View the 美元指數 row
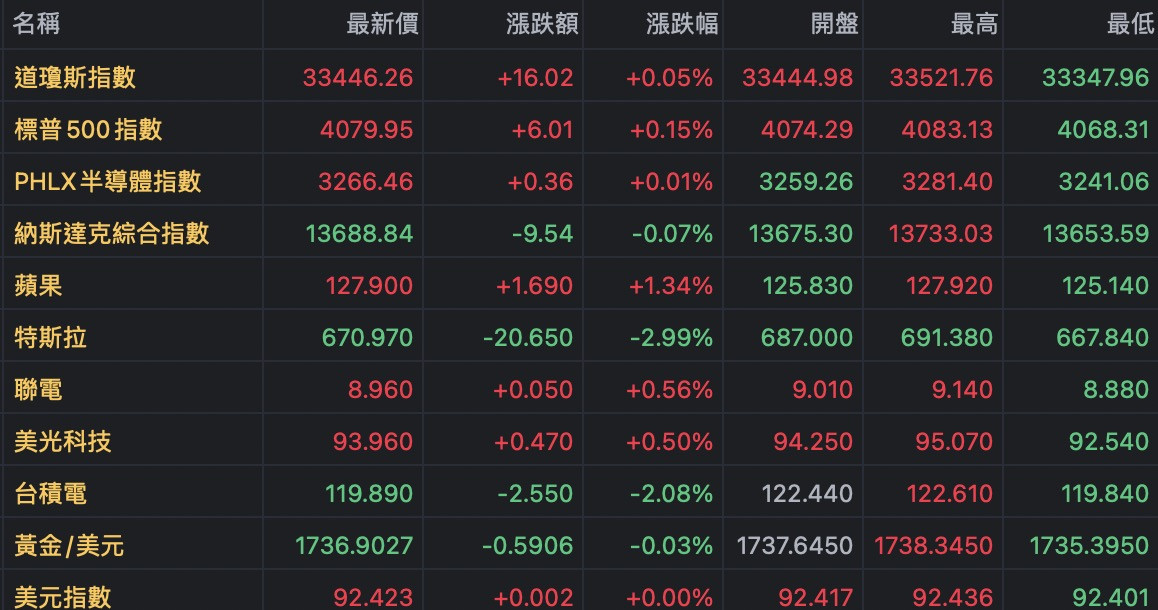The width and height of the screenshot is (1158, 610). pos(63,597)
